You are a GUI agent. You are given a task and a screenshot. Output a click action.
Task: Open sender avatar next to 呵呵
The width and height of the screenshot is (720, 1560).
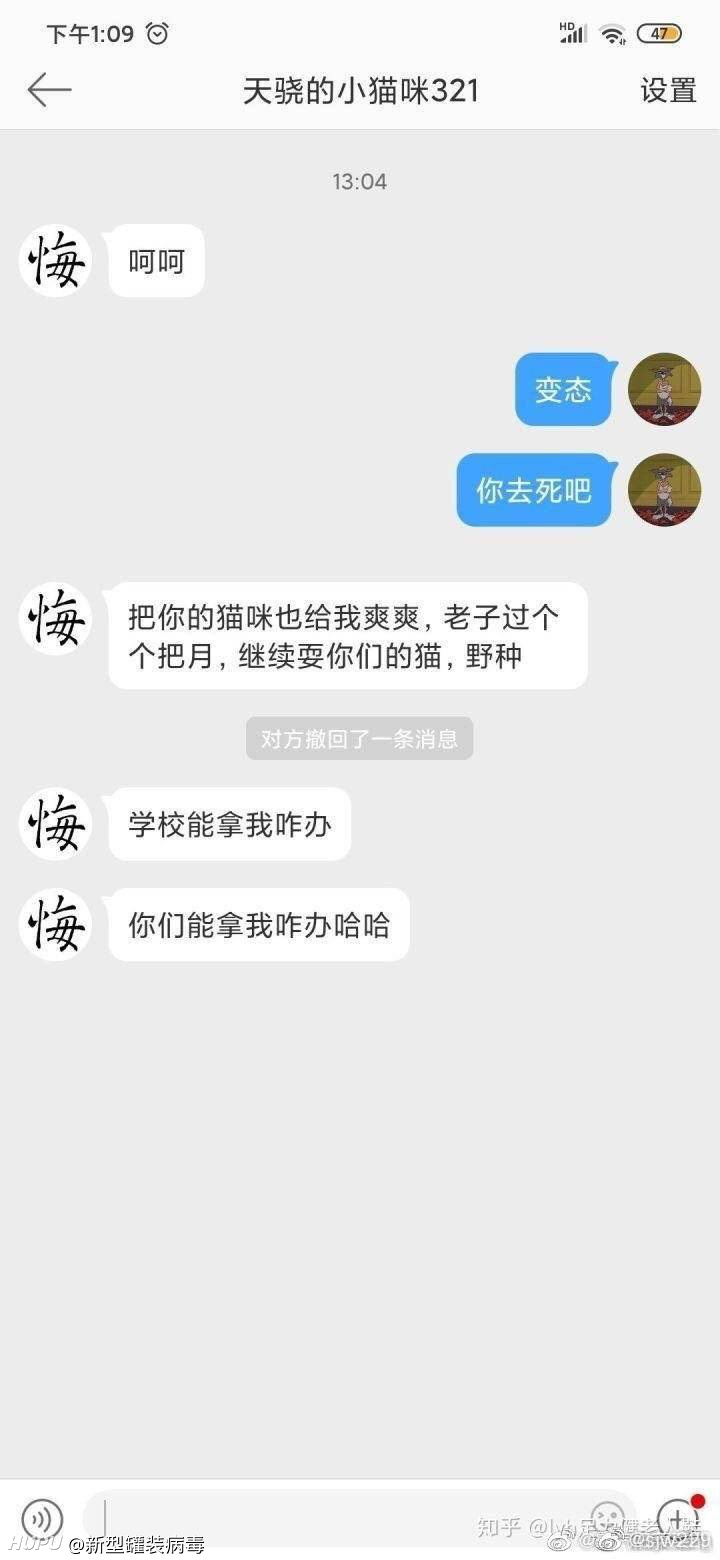click(56, 260)
